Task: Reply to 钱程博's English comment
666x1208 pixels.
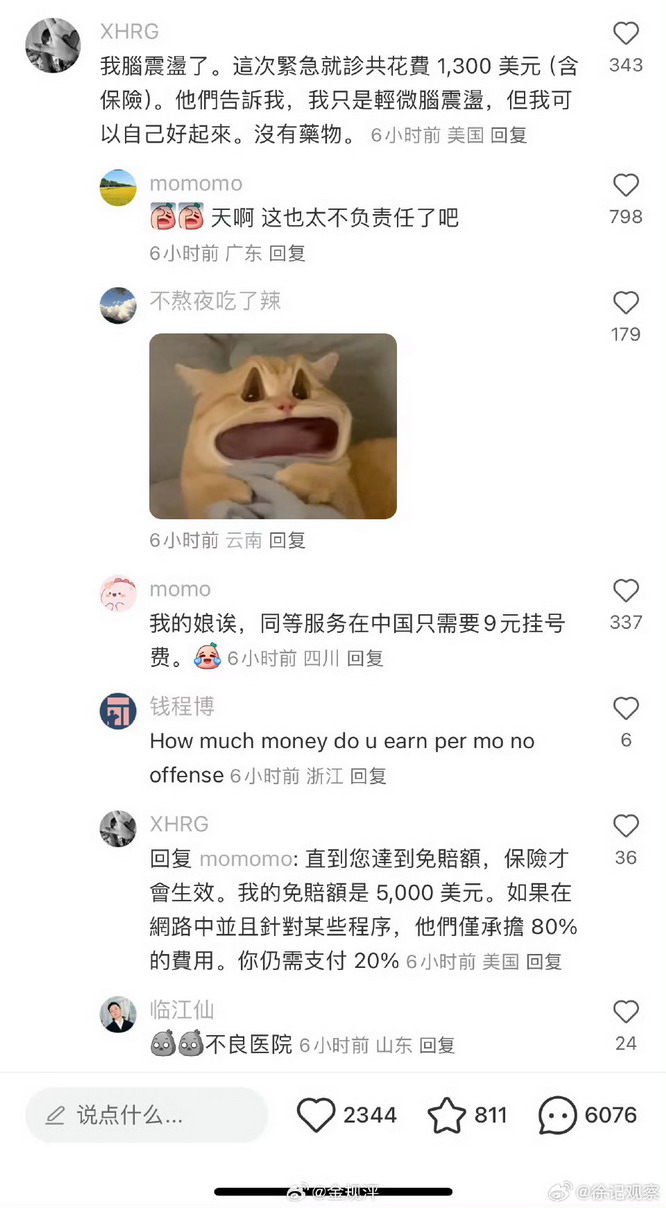Action: coord(368,776)
